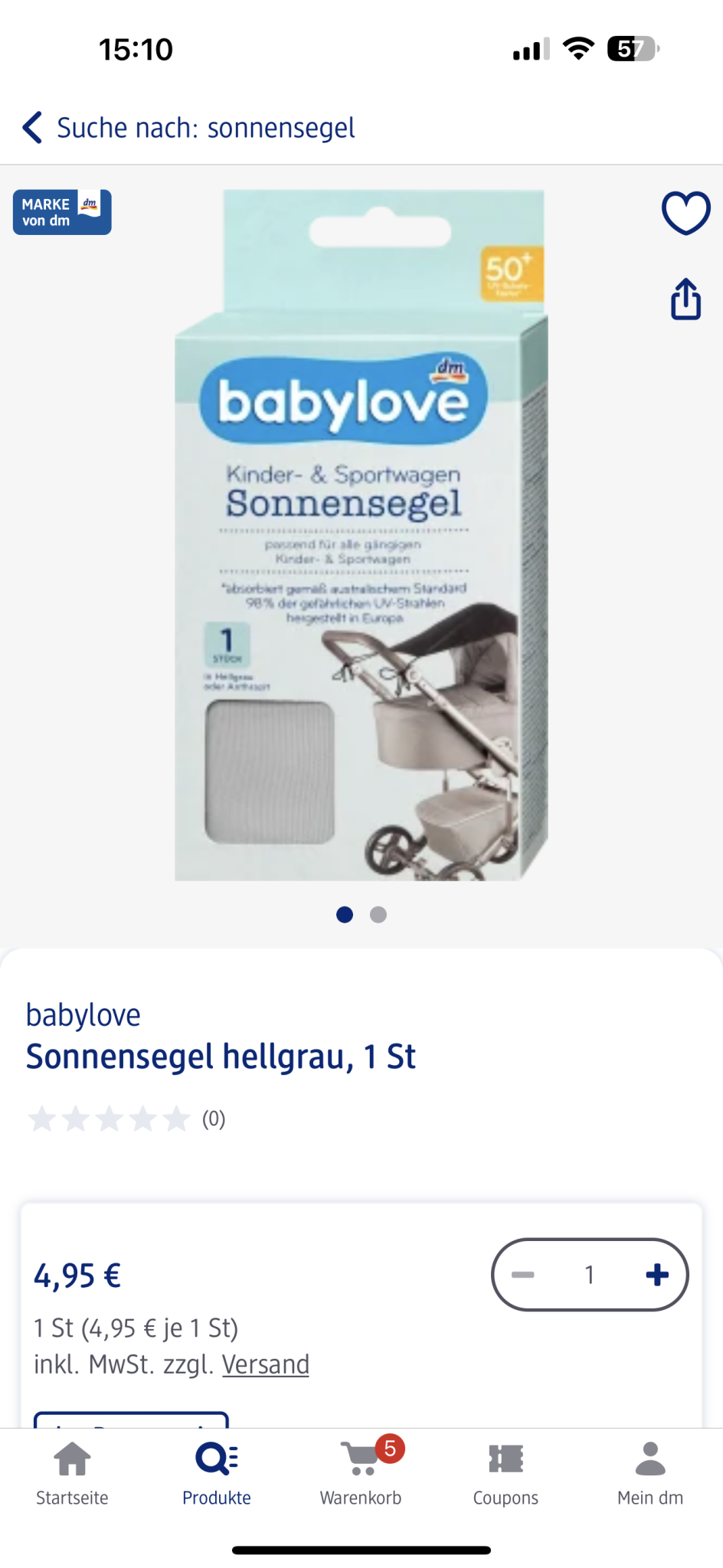Share this babylove product
This screenshot has width=723, height=1568.
click(x=685, y=299)
